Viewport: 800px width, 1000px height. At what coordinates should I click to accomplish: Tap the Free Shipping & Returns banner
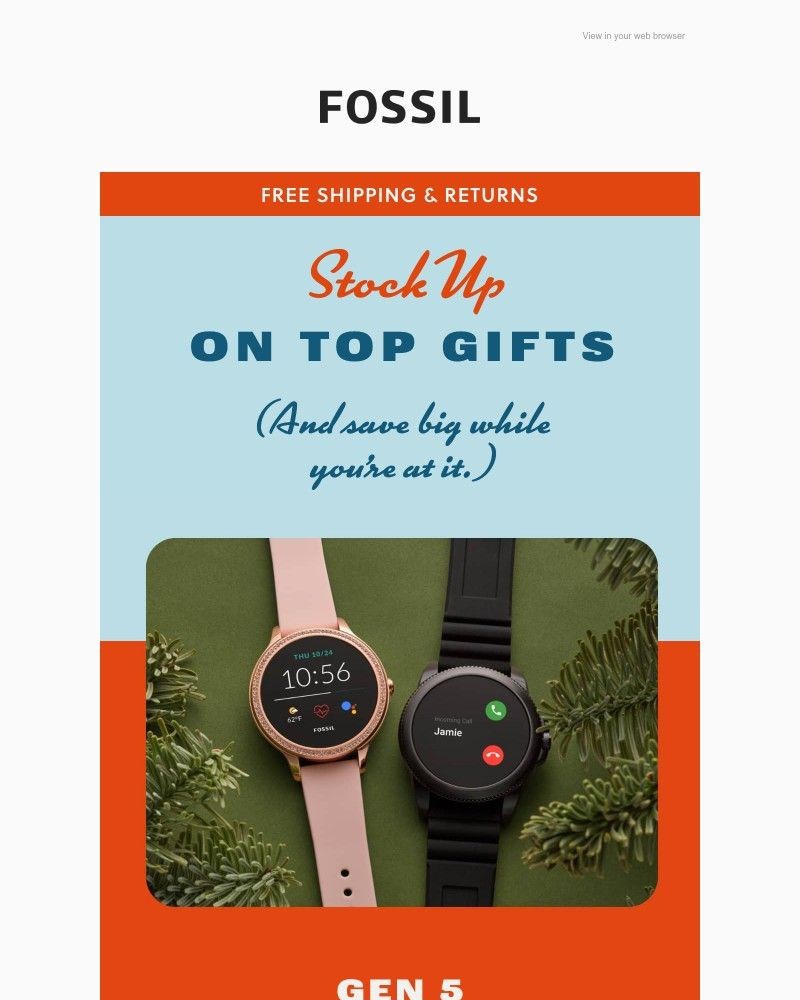point(399,195)
